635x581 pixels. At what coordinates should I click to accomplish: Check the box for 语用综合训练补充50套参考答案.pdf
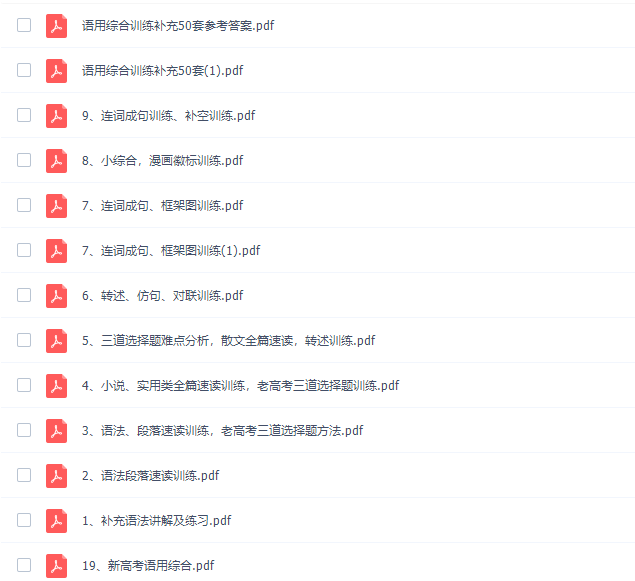point(24,25)
